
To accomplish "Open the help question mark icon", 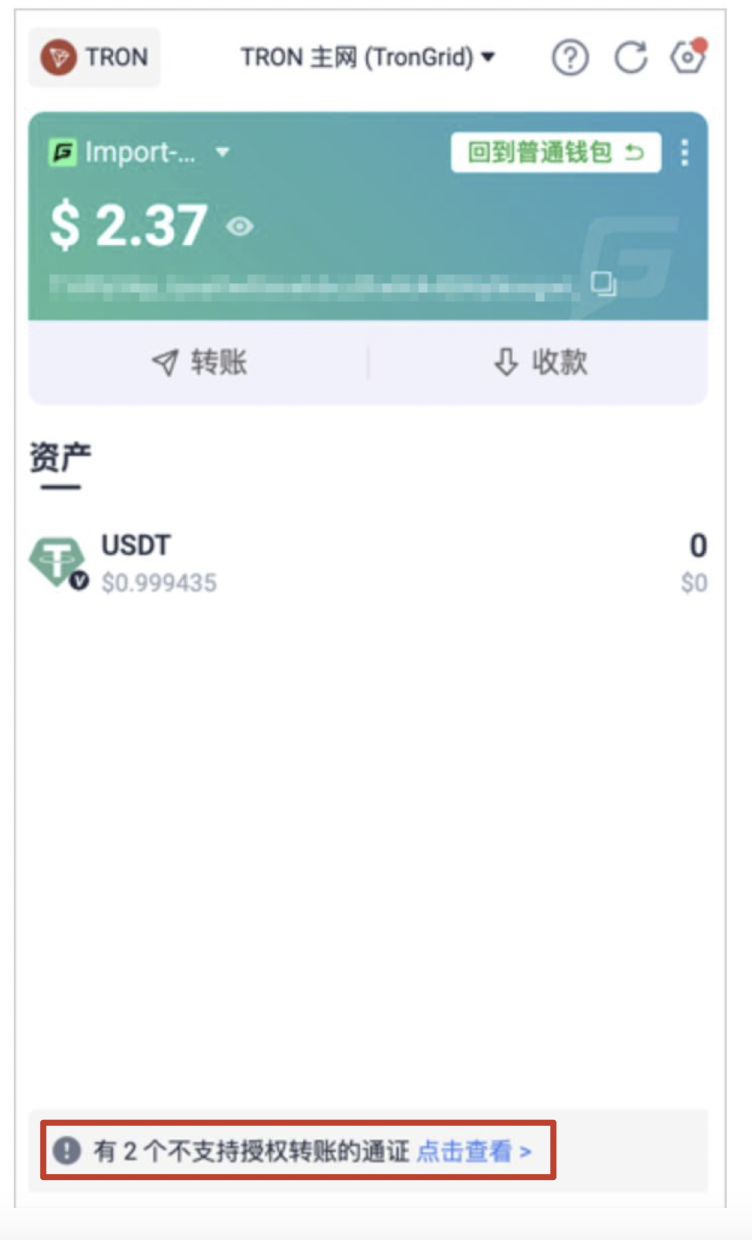I will pos(570,59).
